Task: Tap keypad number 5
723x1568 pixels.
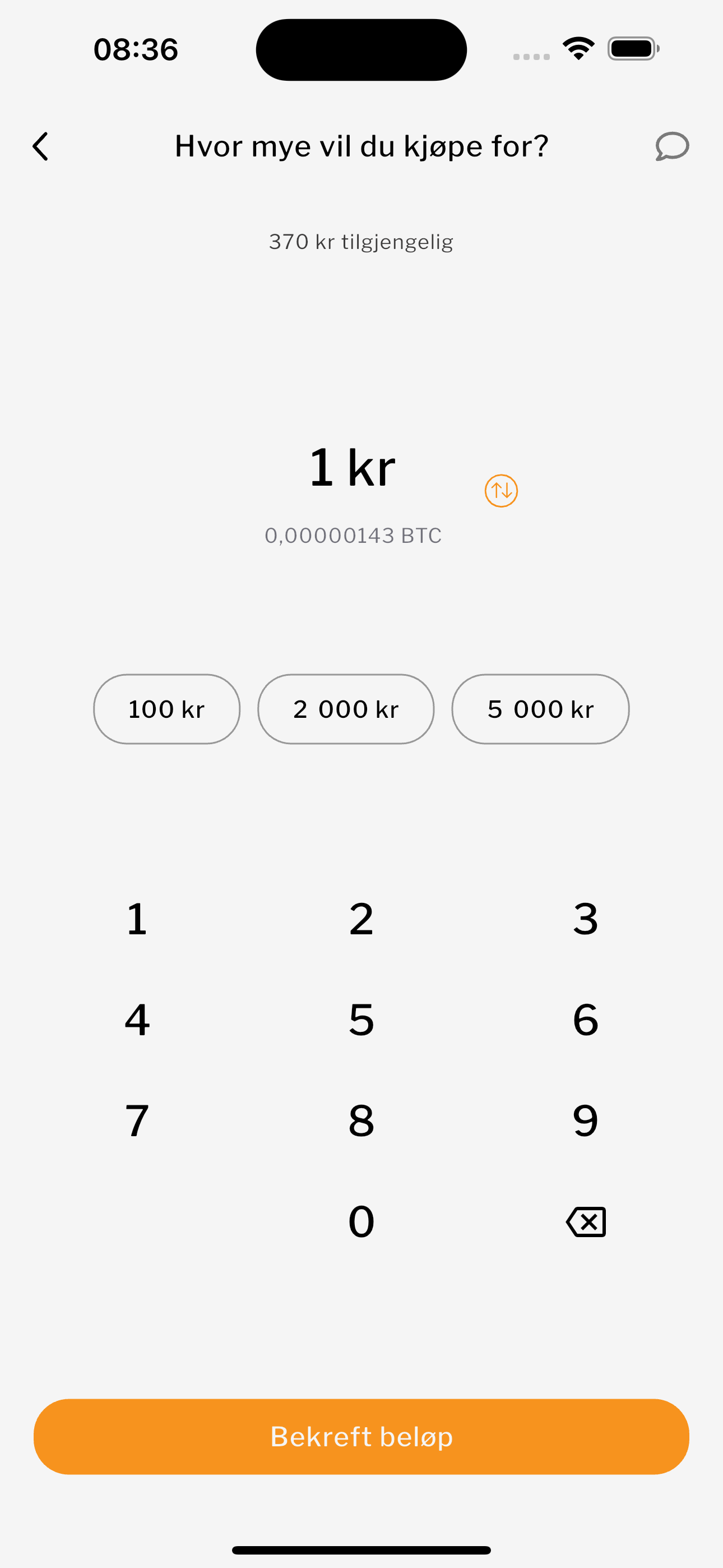Action: click(x=361, y=1020)
